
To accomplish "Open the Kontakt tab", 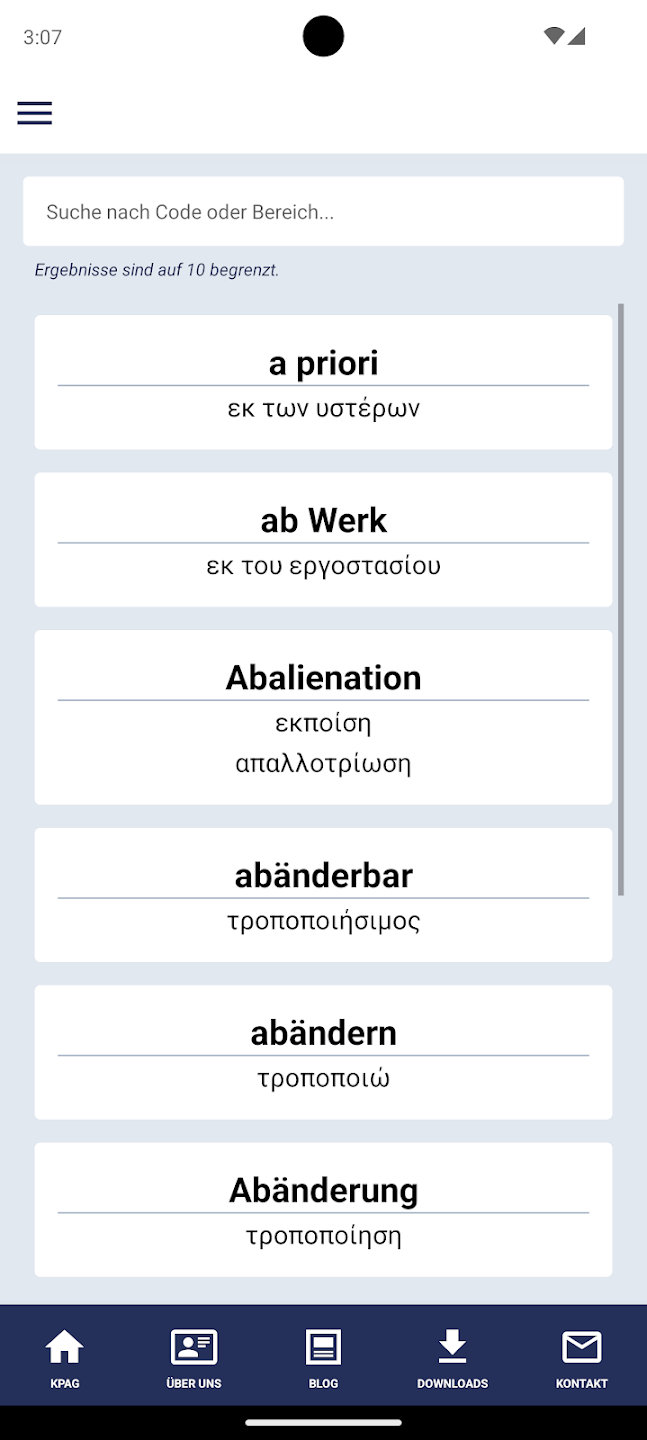I will tap(581, 1358).
